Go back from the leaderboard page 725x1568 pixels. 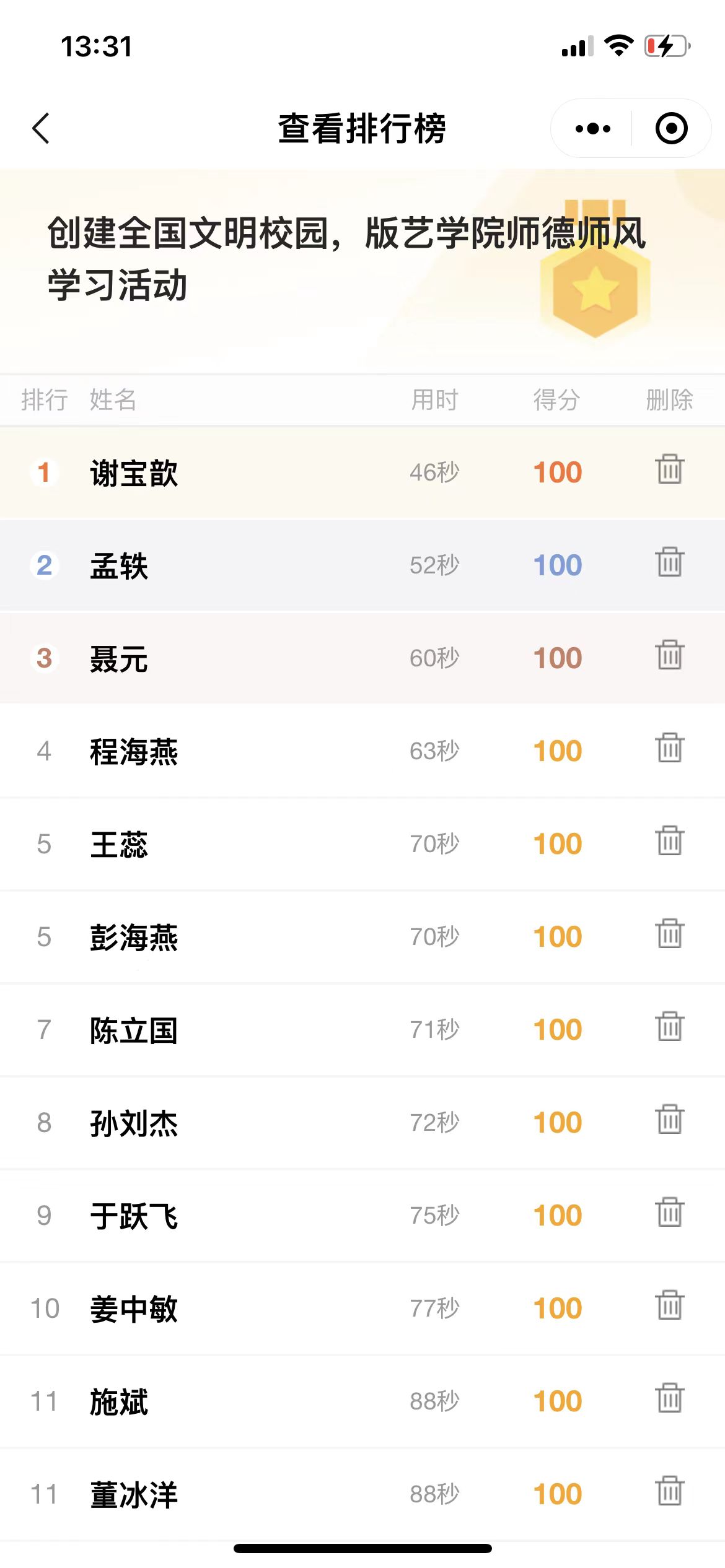(x=41, y=128)
